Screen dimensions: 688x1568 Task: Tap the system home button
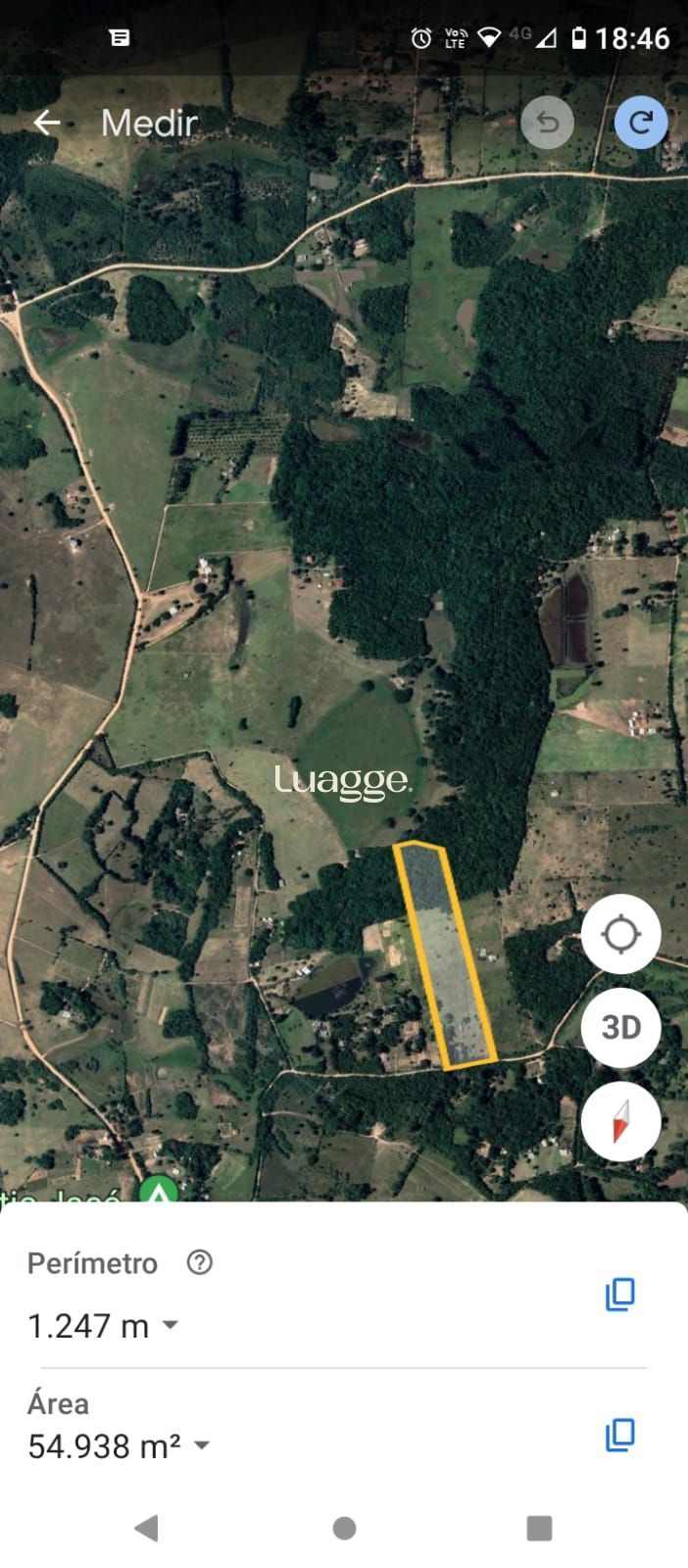[x=344, y=1528]
